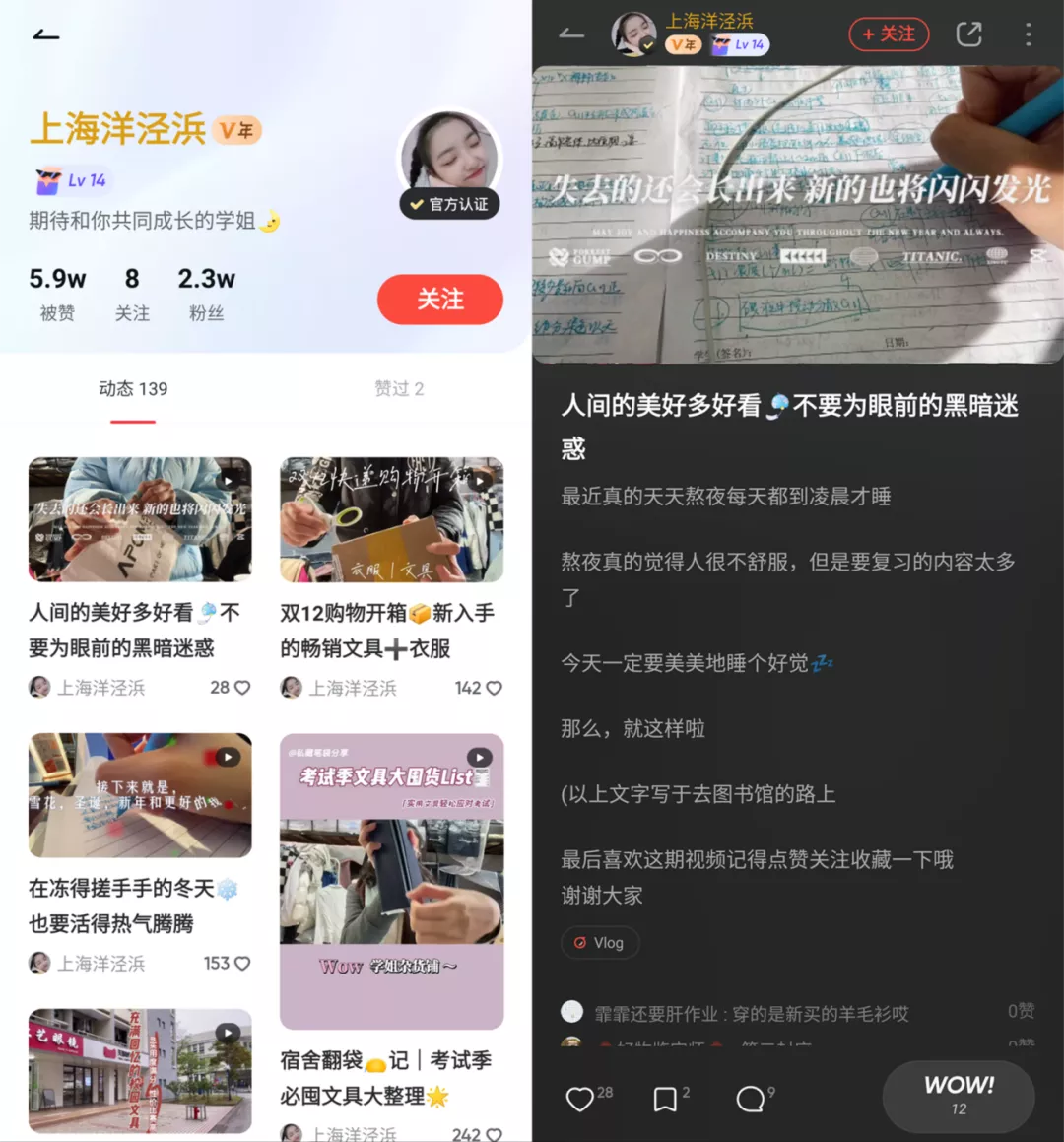Like the post using the bottom heart icon
This screenshot has height=1142, width=1064.
point(580,1099)
